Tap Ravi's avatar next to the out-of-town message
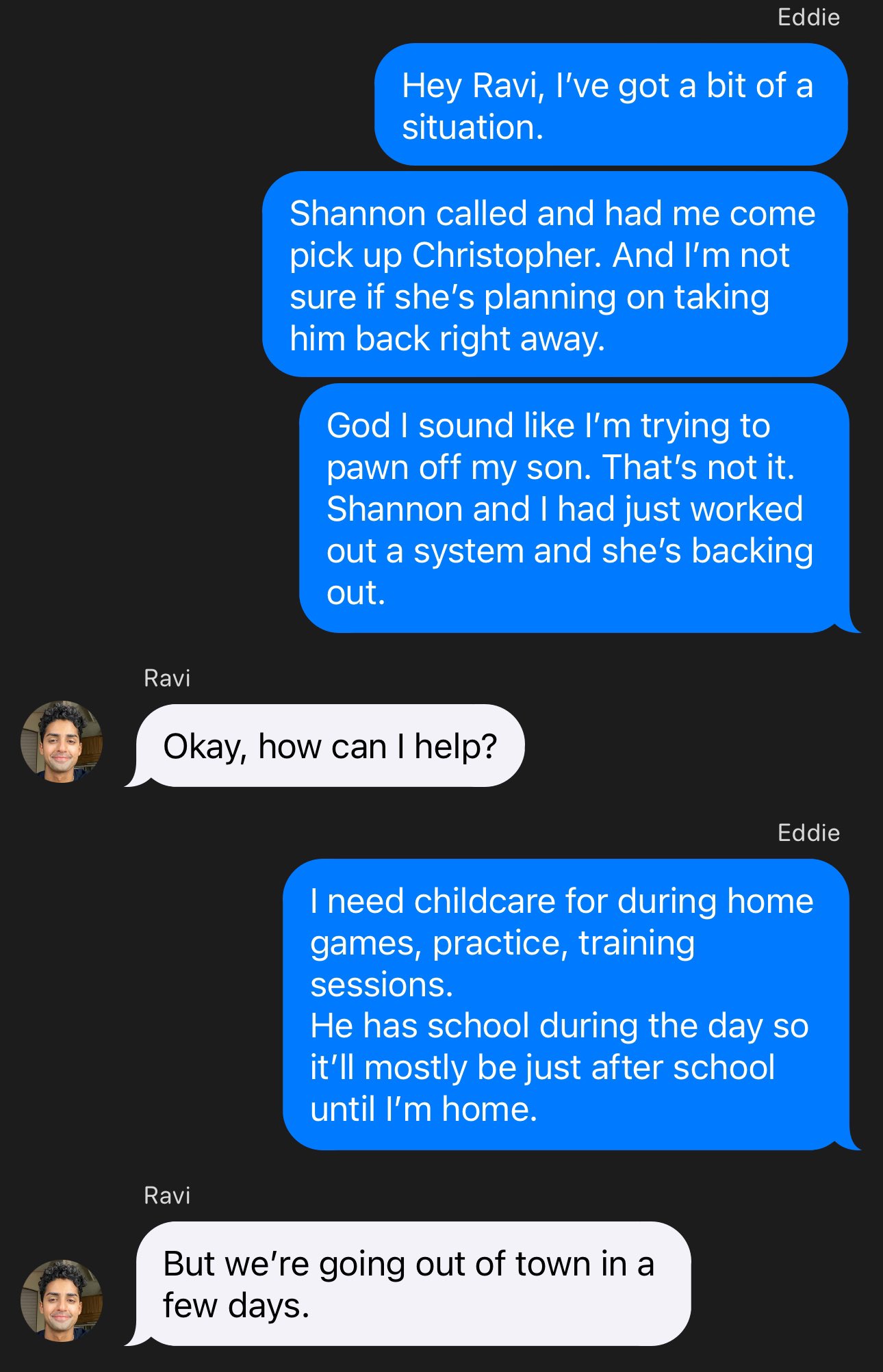 [62, 1300]
